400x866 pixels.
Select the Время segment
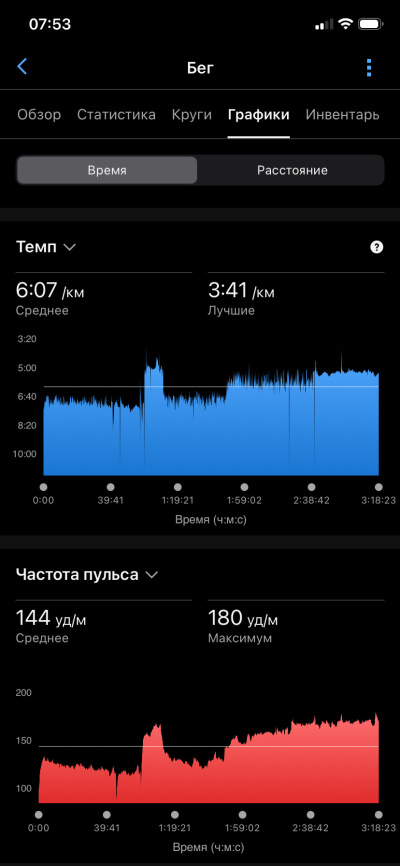point(107,170)
